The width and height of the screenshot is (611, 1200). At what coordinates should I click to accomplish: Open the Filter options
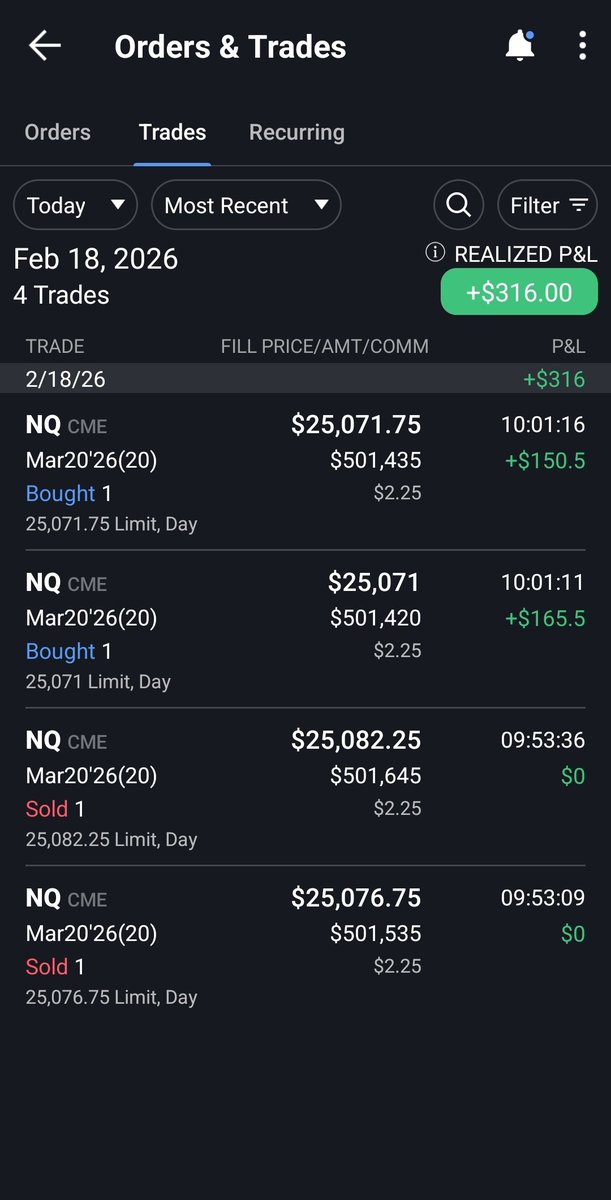point(547,205)
